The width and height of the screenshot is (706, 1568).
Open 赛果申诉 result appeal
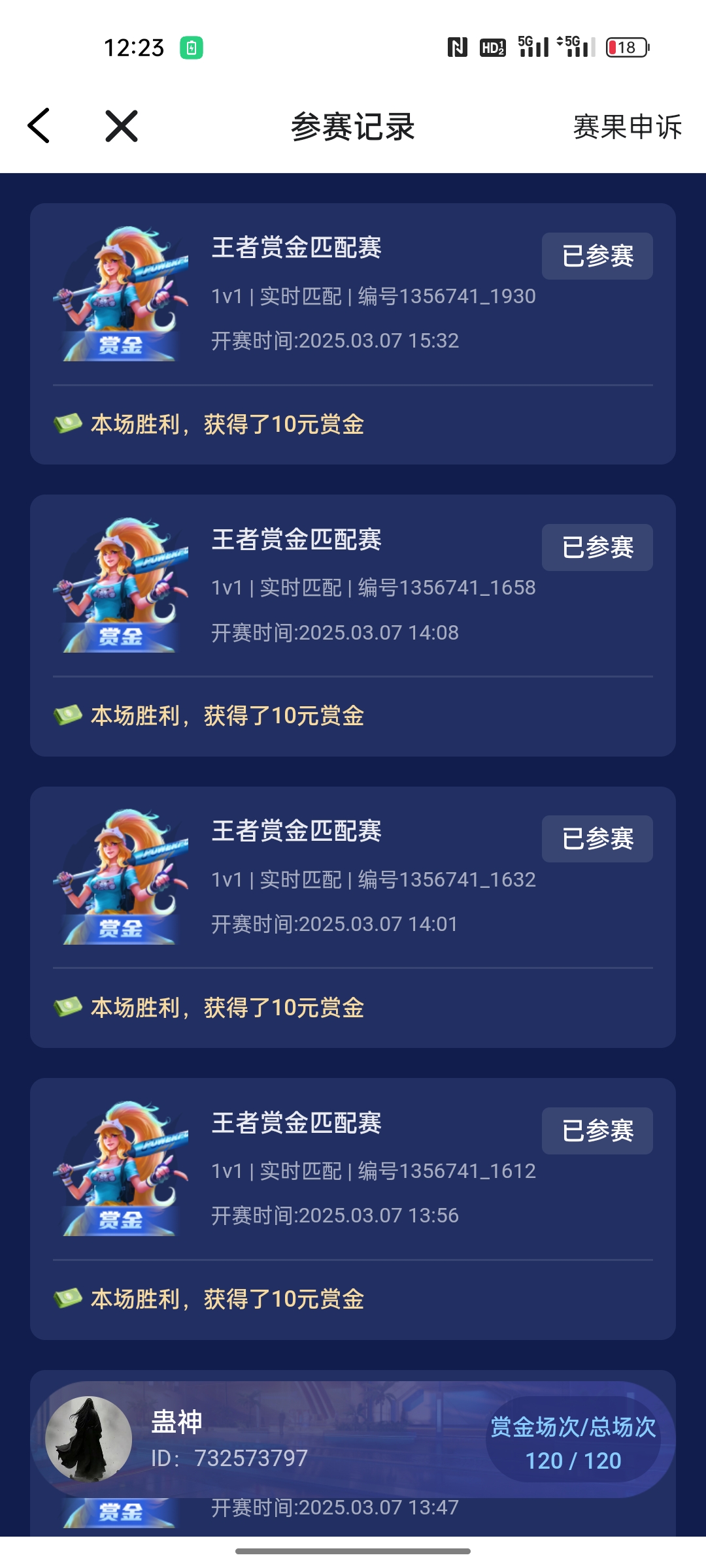coord(627,127)
